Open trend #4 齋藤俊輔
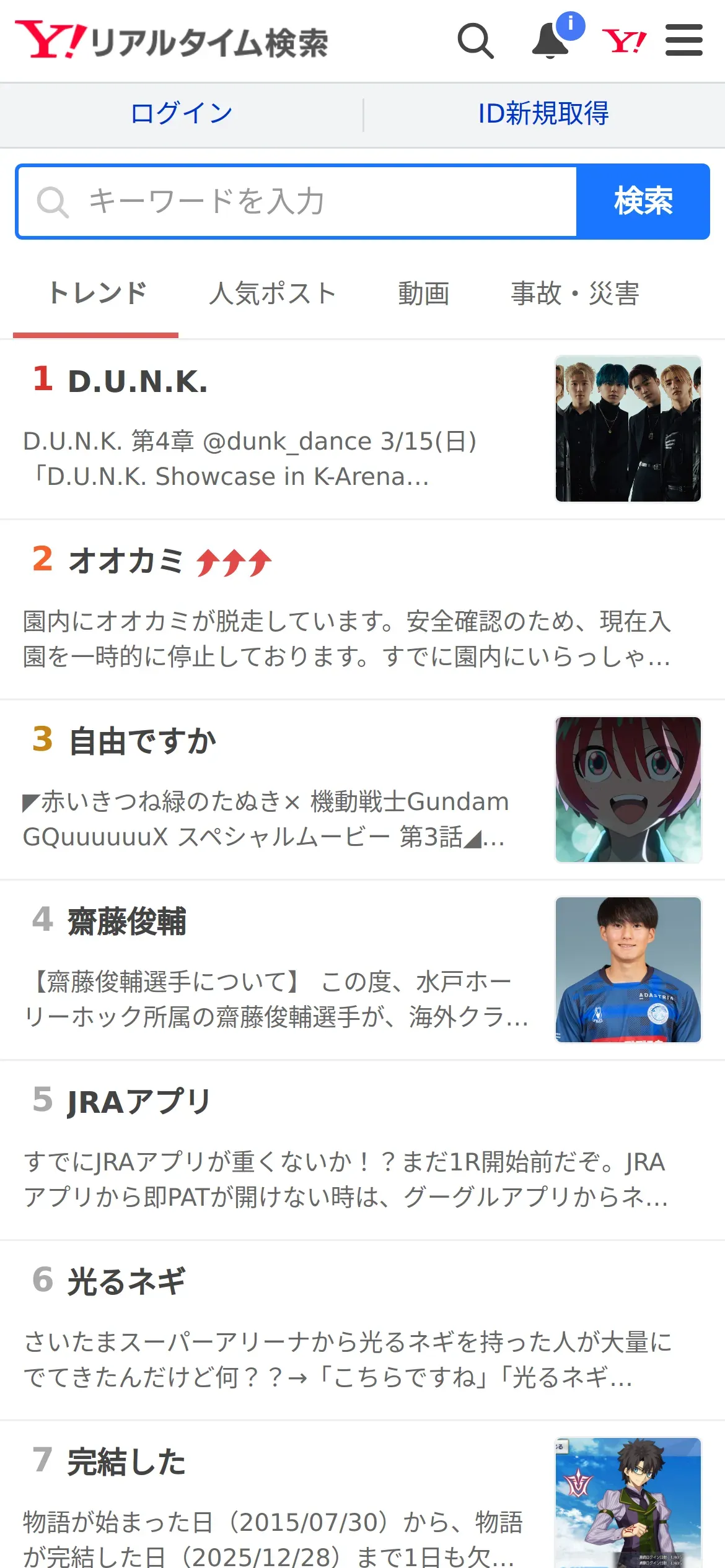This screenshot has height=1568, width=725. 127,921
